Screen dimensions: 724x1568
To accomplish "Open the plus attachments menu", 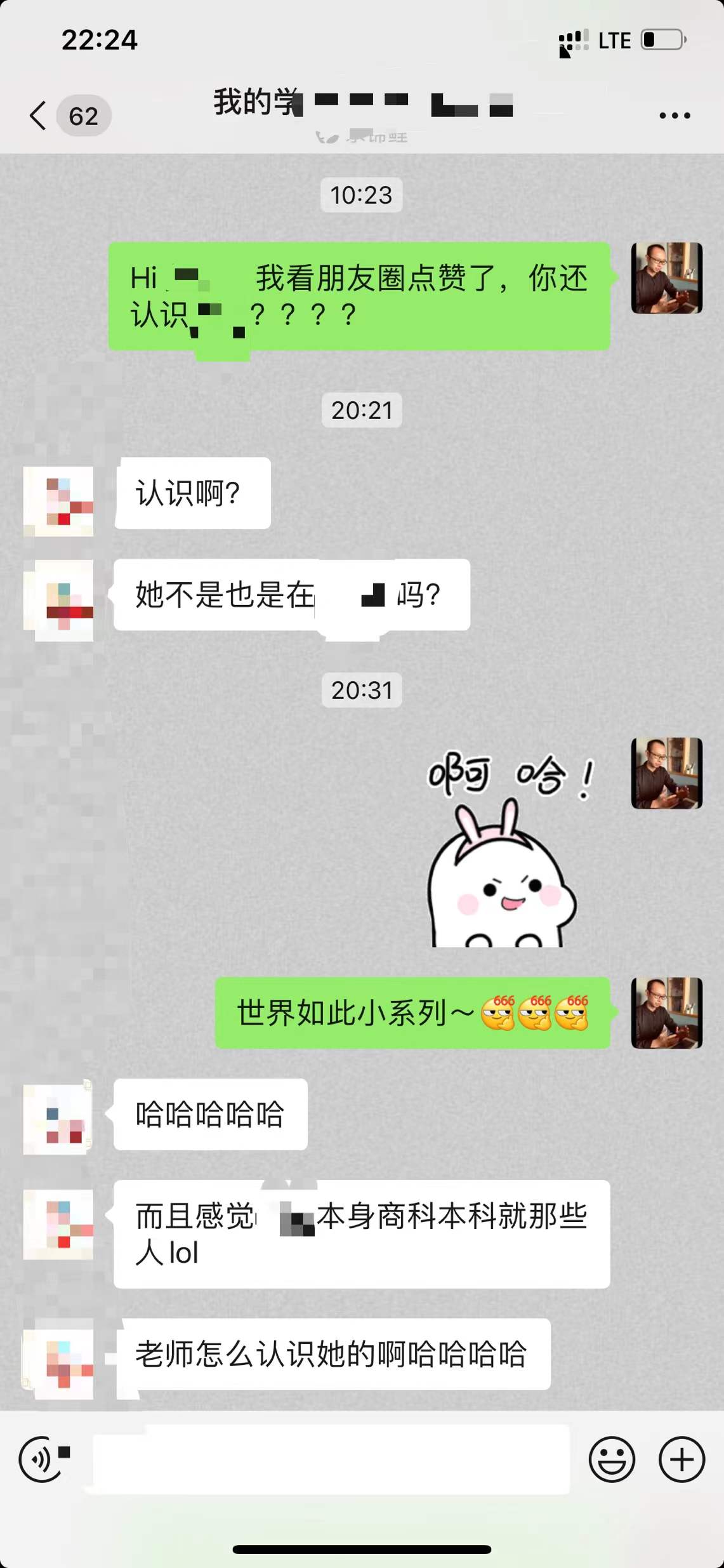I will tap(681, 1459).
